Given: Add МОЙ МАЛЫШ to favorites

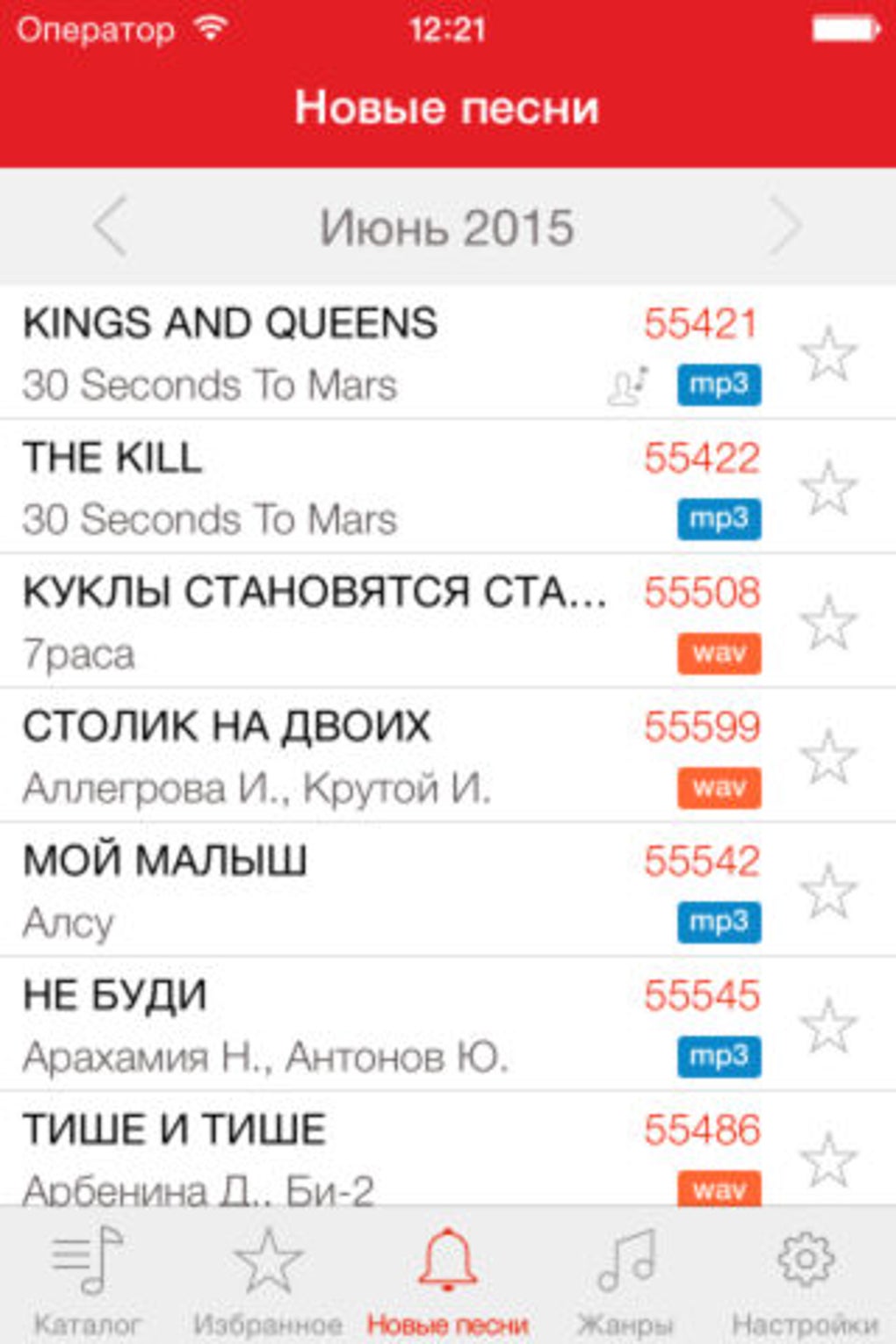Looking at the screenshot, I should tap(827, 891).
